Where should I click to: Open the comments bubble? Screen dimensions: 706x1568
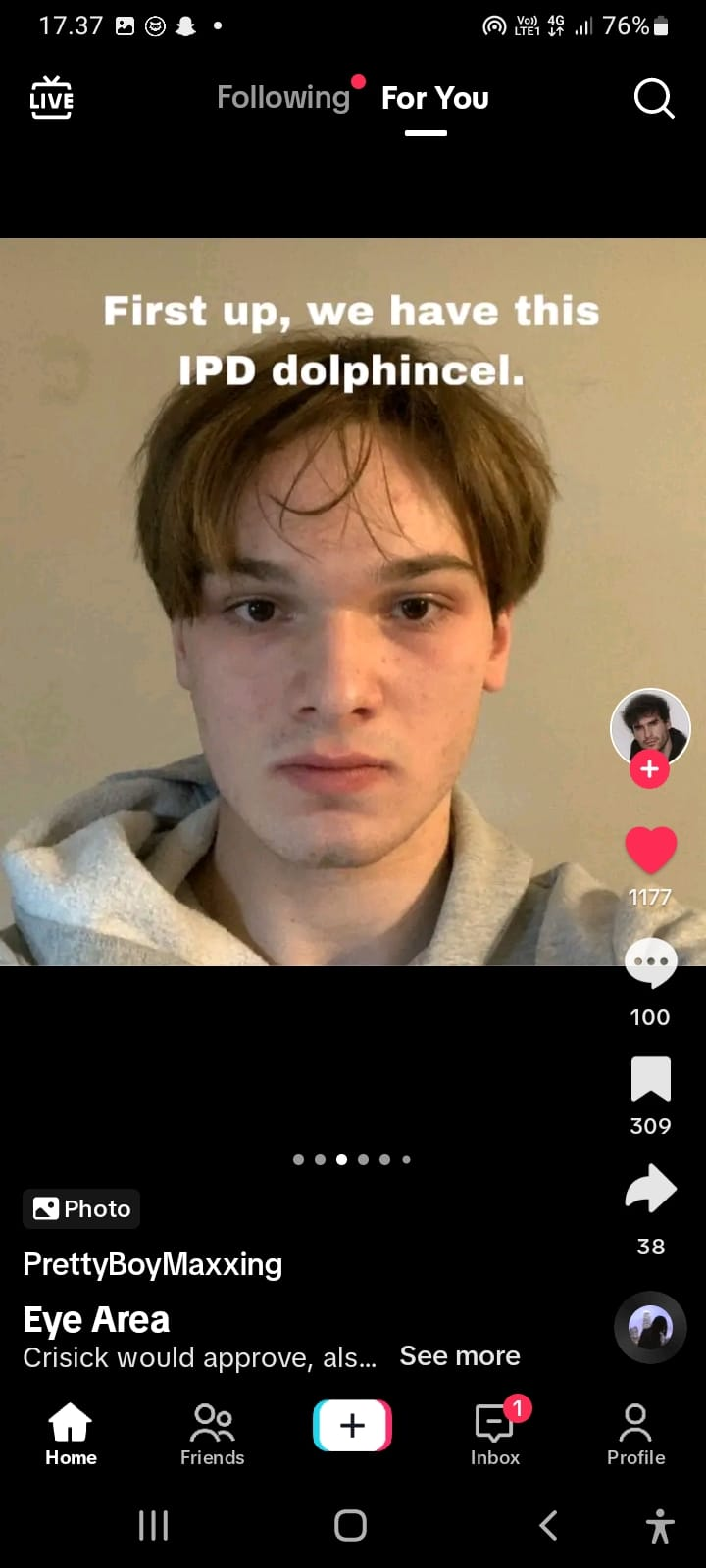[x=651, y=962]
